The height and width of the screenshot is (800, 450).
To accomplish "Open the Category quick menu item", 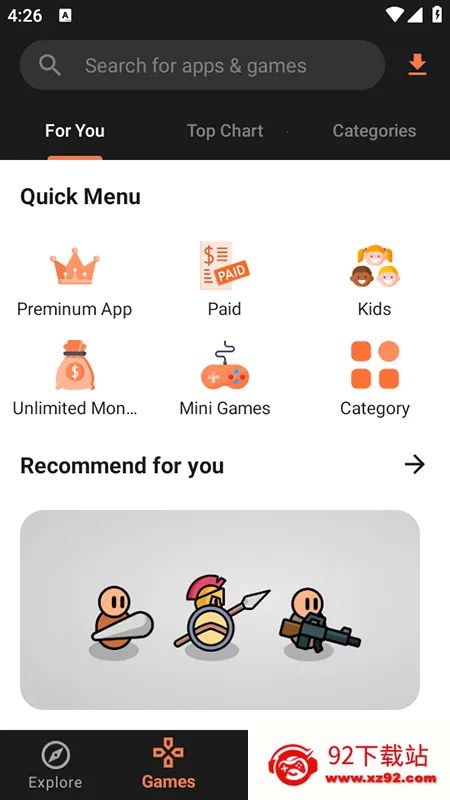I will pos(374,379).
